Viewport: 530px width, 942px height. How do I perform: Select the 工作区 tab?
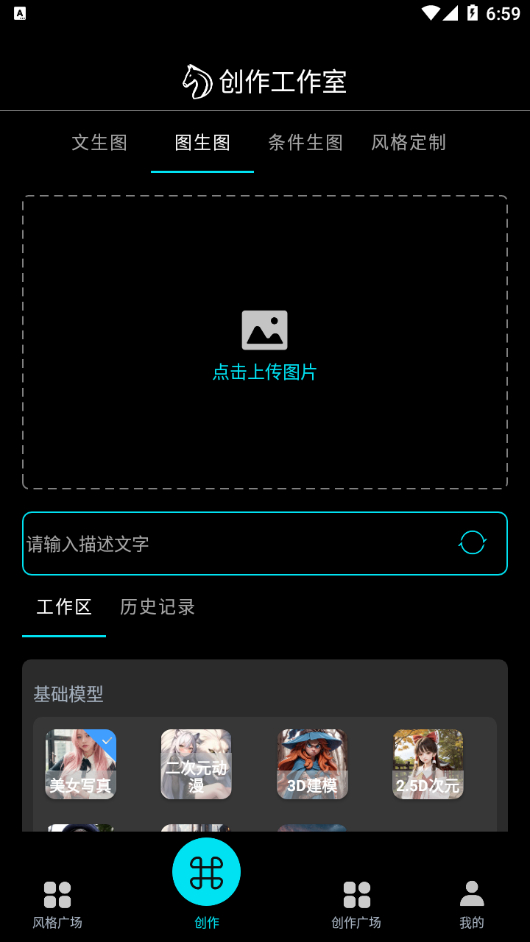[x=64, y=607]
